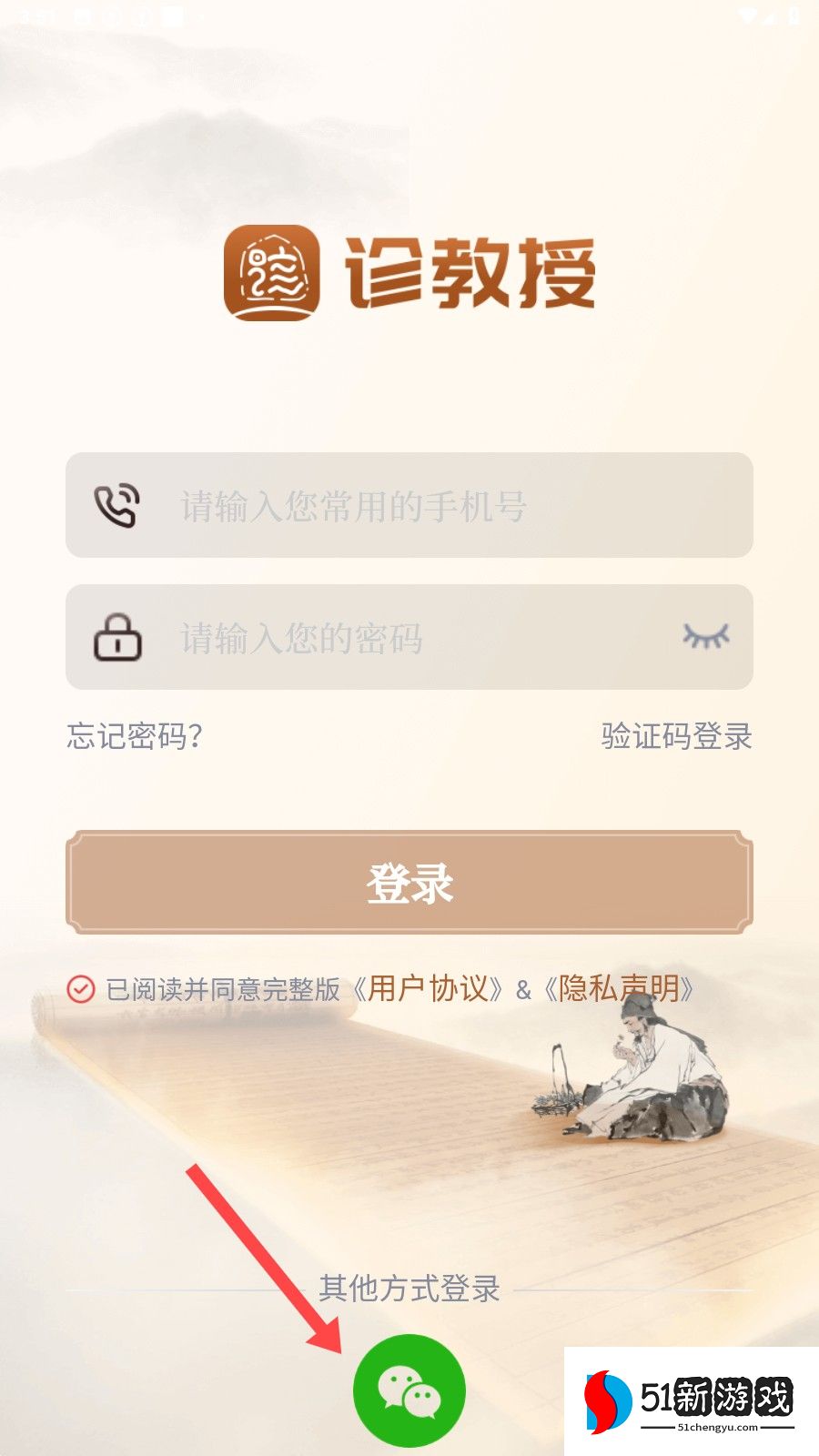Viewport: 819px width, 1456px height.
Task: Log in with the WeChat icon
Action: coord(409,1390)
